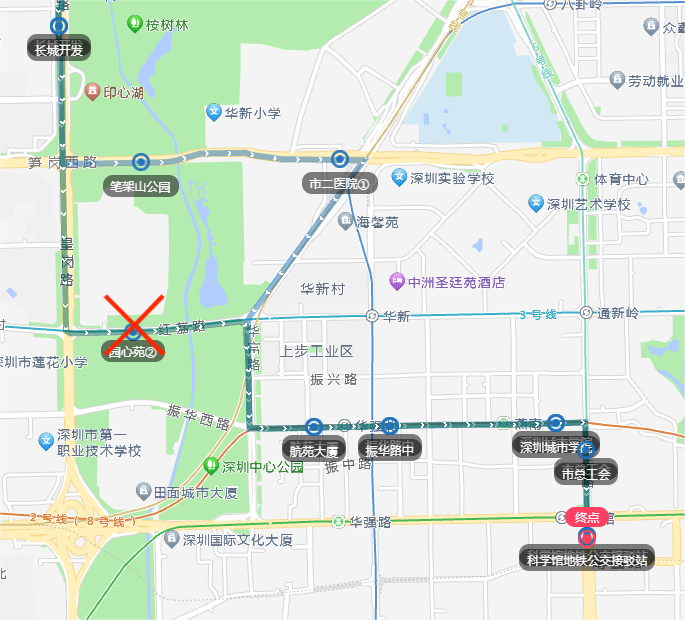
Task: Select the 市总工会 stop
Action: point(587,451)
